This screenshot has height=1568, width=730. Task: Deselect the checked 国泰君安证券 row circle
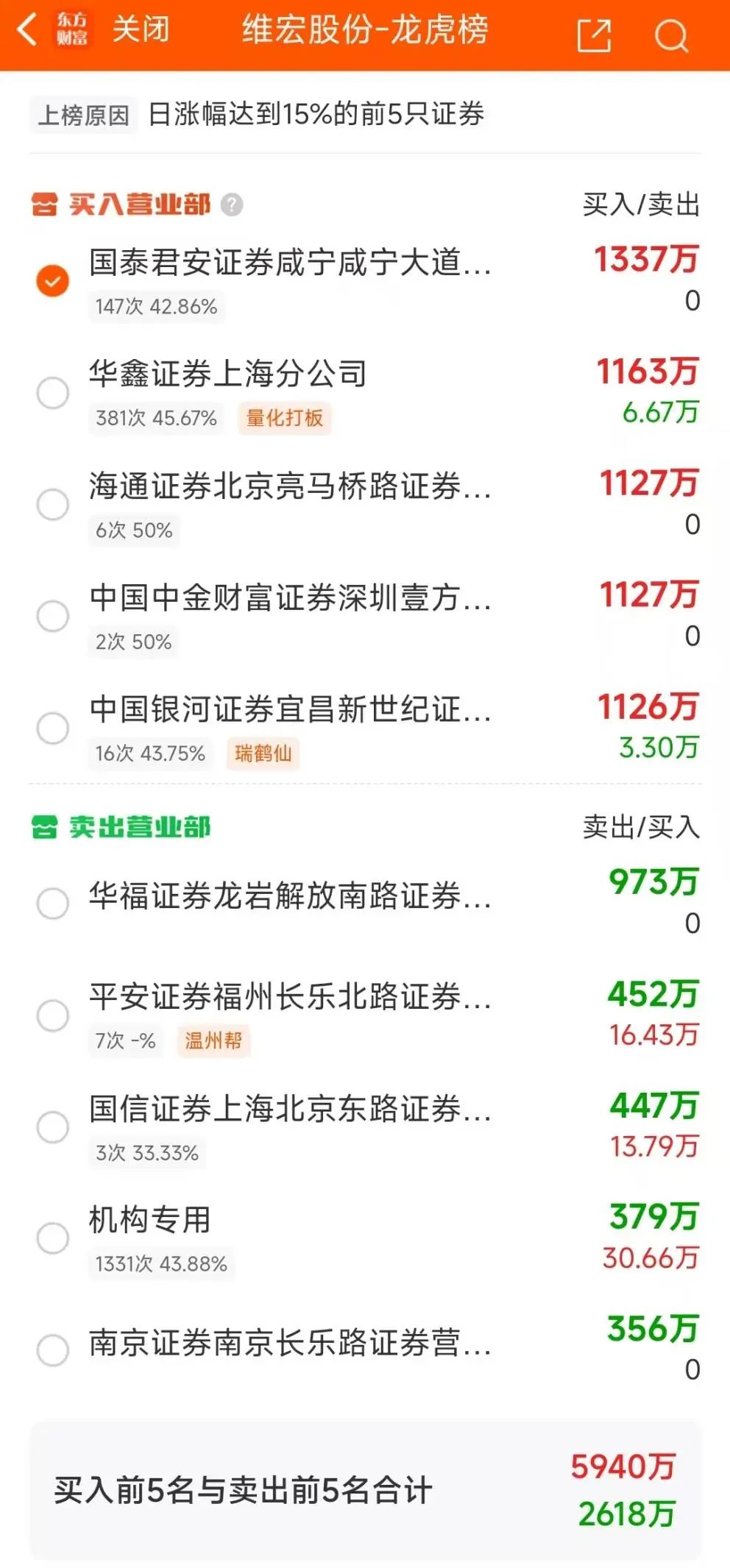click(51, 280)
